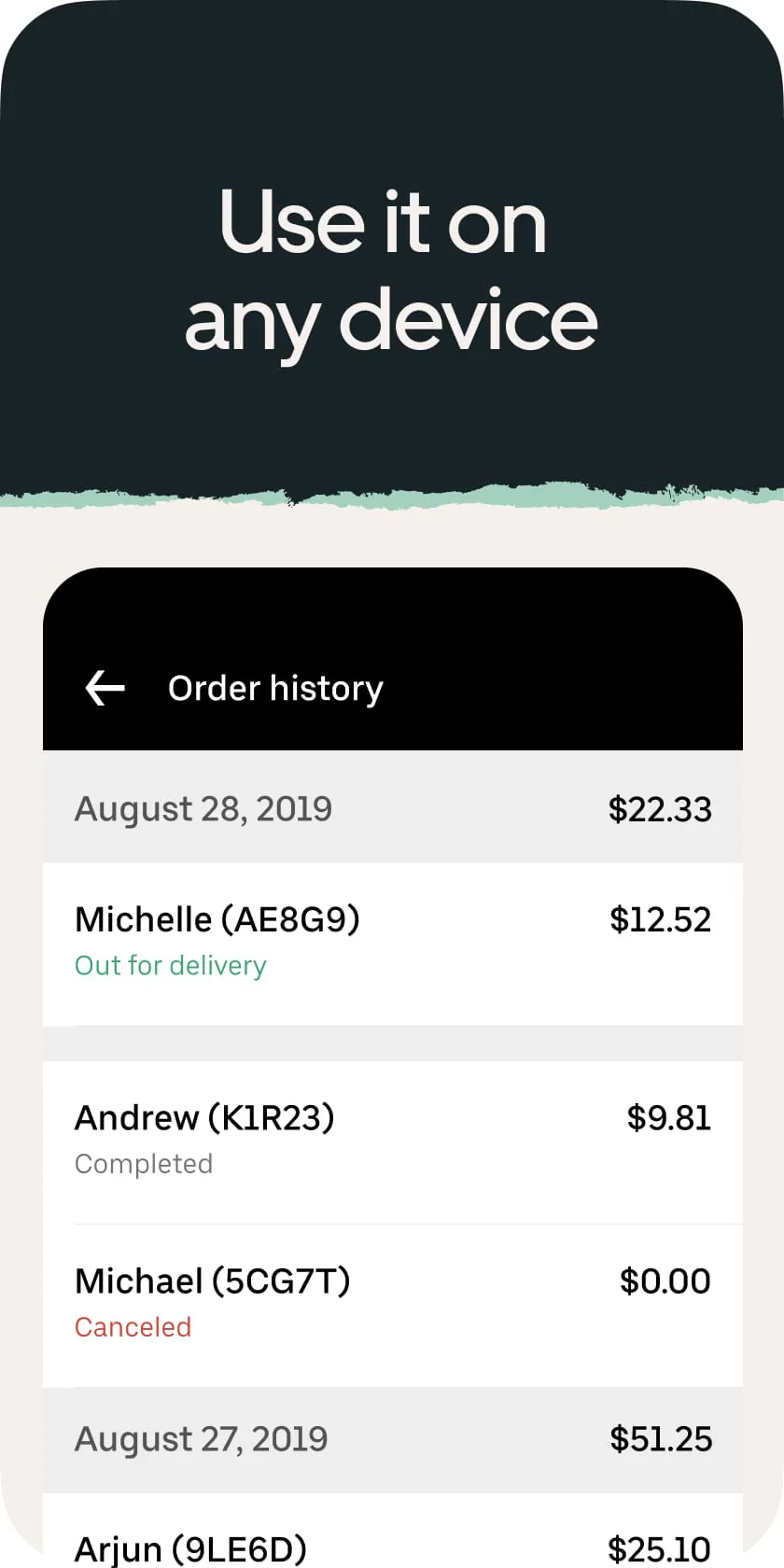Open the canceled Michael (5CG7T) order
Image resolution: width=784 pixels, height=1568 pixels.
click(213, 1281)
